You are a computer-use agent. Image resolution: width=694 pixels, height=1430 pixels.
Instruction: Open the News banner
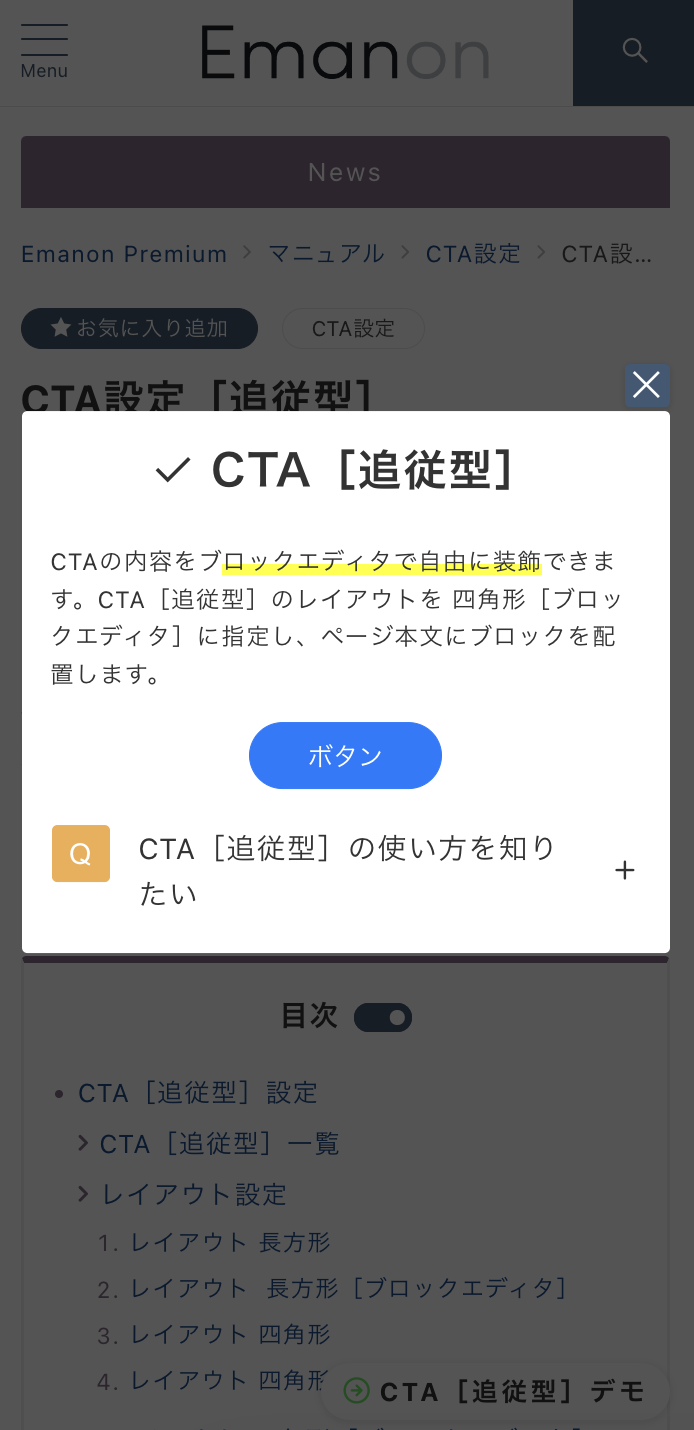coord(345,172)
